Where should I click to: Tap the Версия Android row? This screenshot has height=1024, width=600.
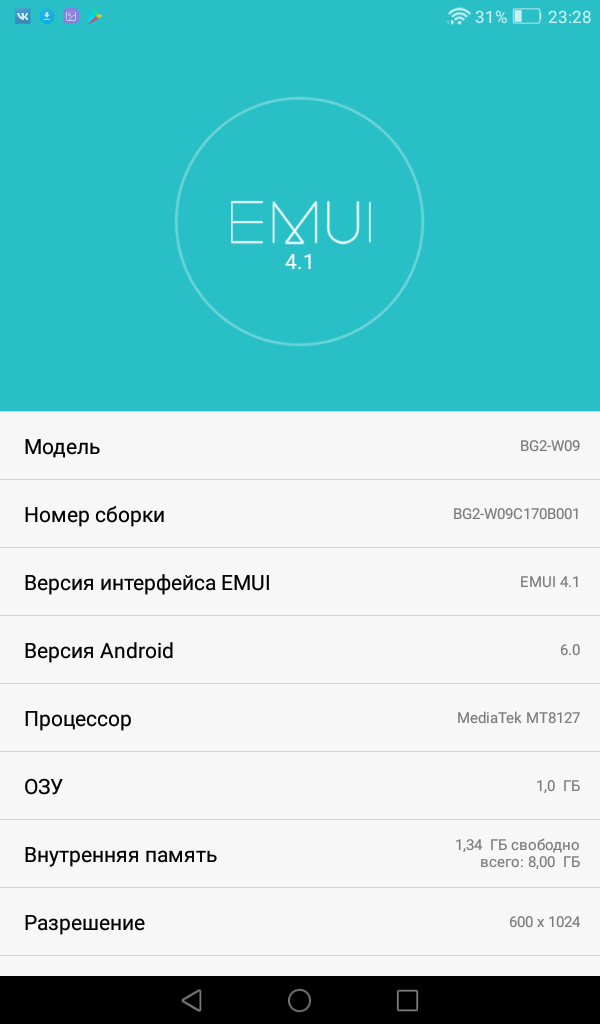coord(300,650)
